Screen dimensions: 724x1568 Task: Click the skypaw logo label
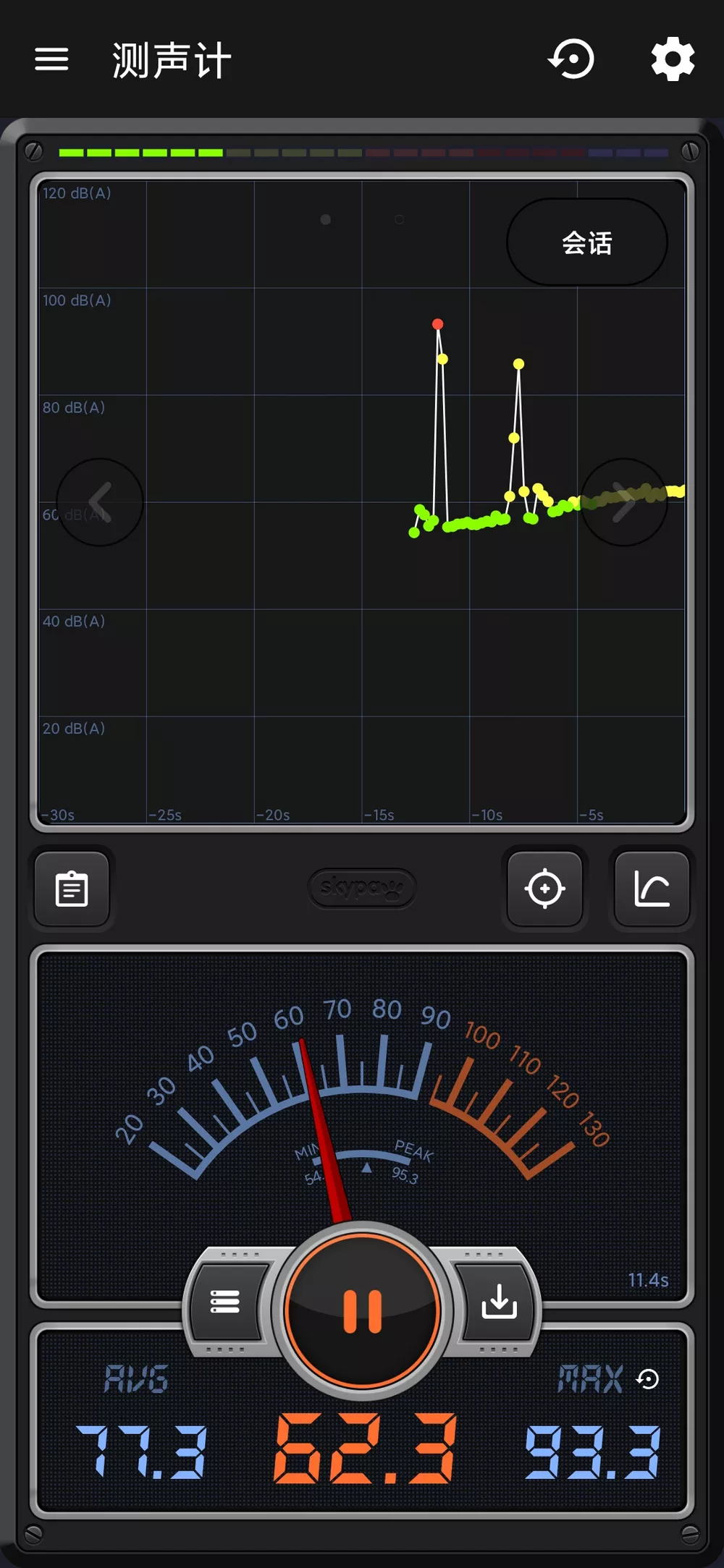(x=361, y=889)
